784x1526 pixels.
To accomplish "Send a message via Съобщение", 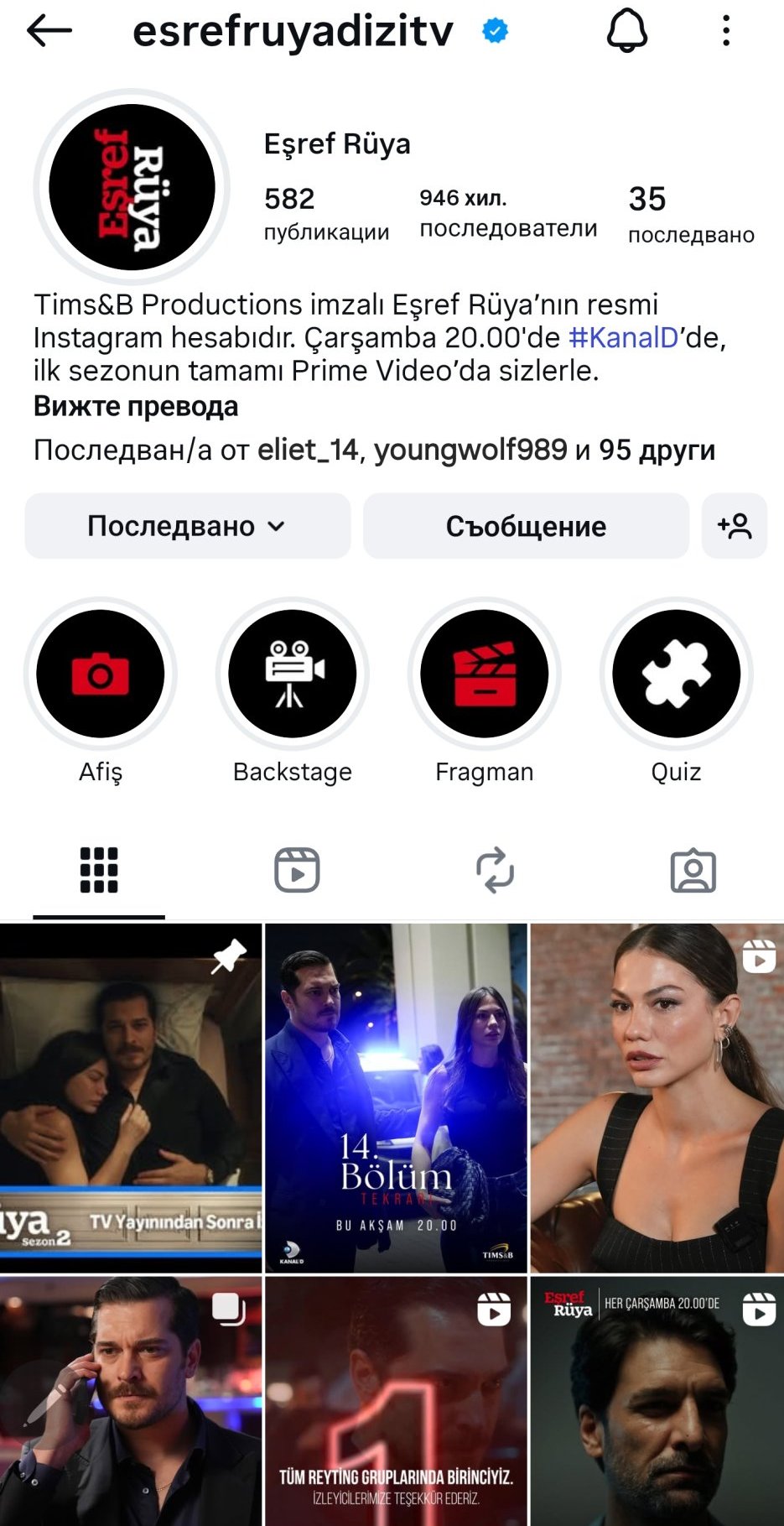I will (526, 526).
